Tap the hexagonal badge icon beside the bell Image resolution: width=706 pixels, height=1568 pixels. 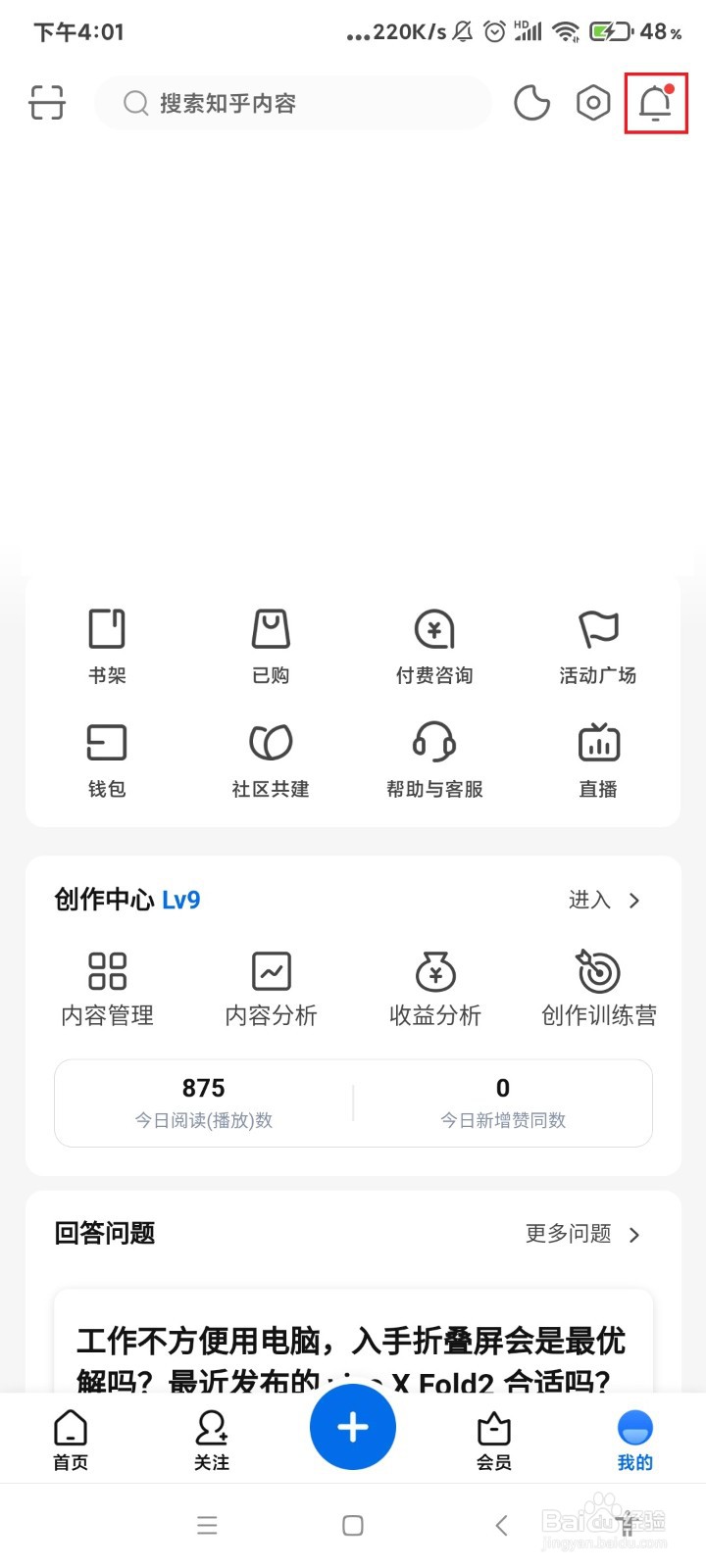click(x=592, y=103)
